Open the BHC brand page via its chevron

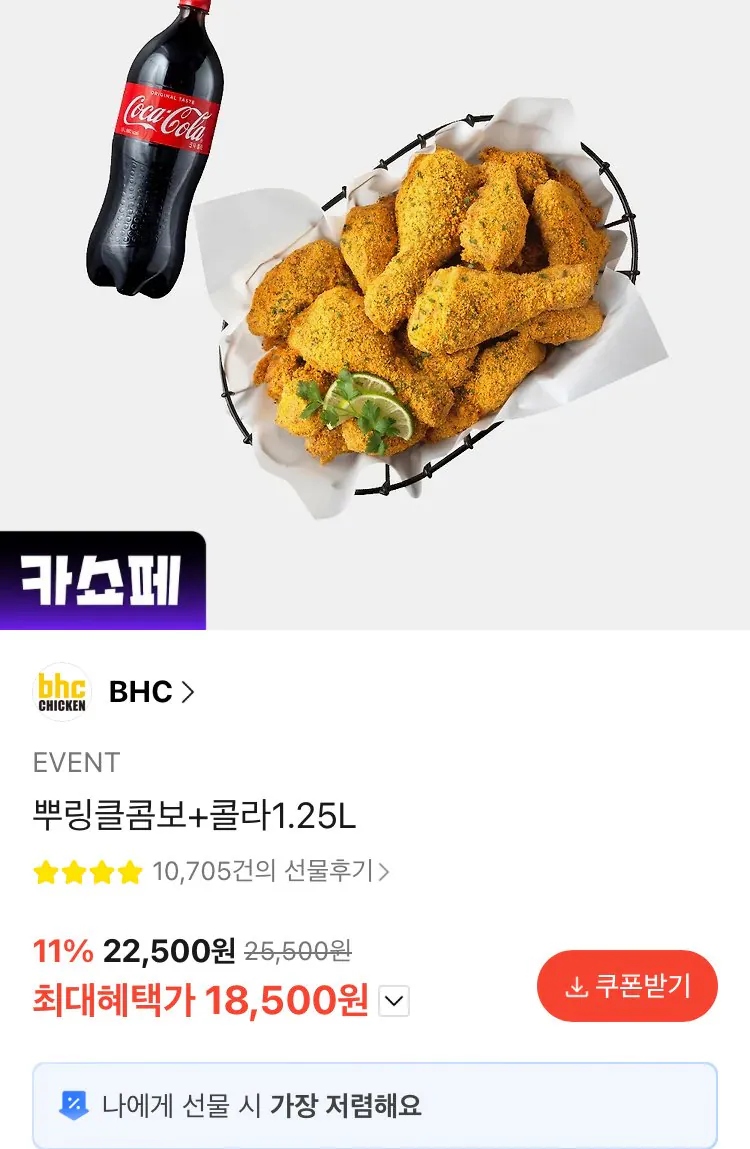coord(190,691)
